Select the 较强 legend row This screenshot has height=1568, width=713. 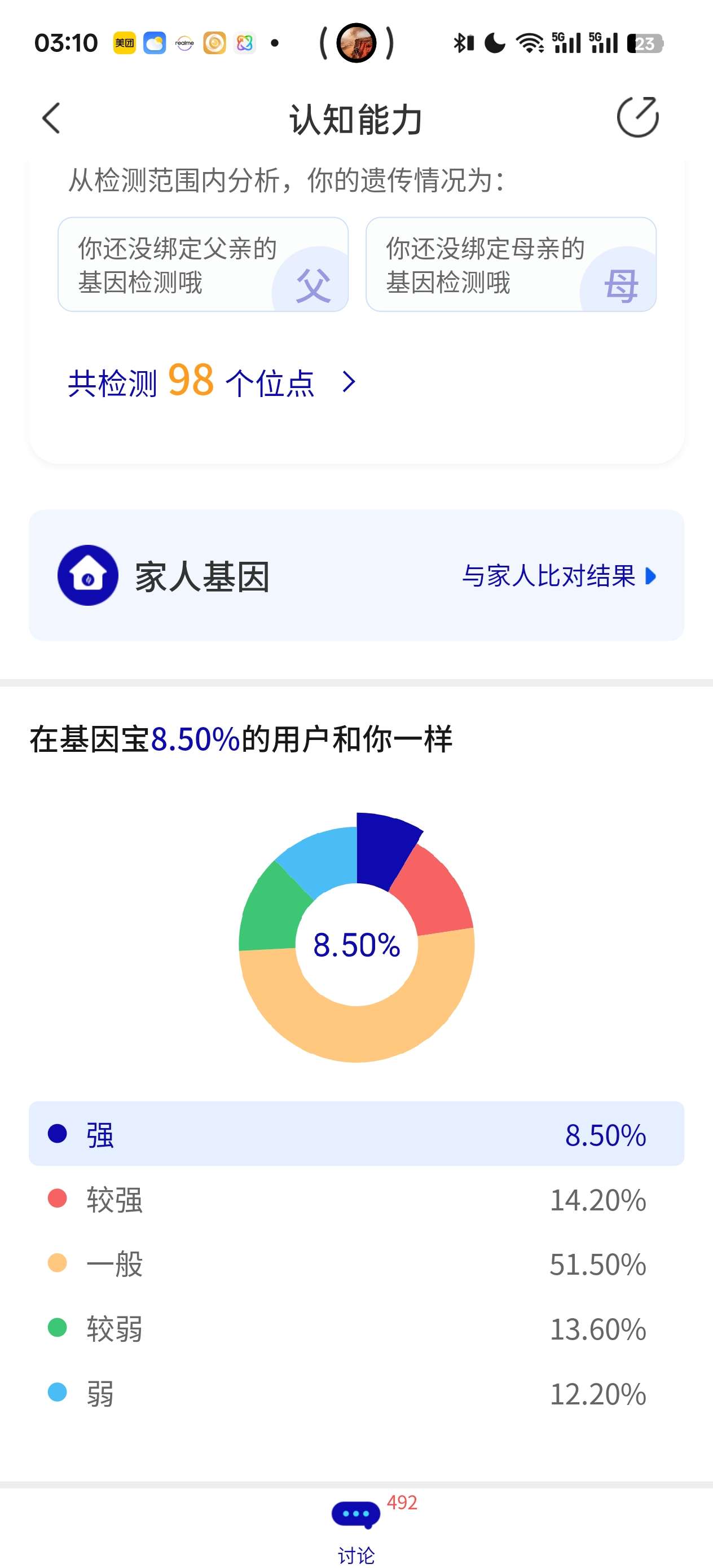tap(356, 1199)
